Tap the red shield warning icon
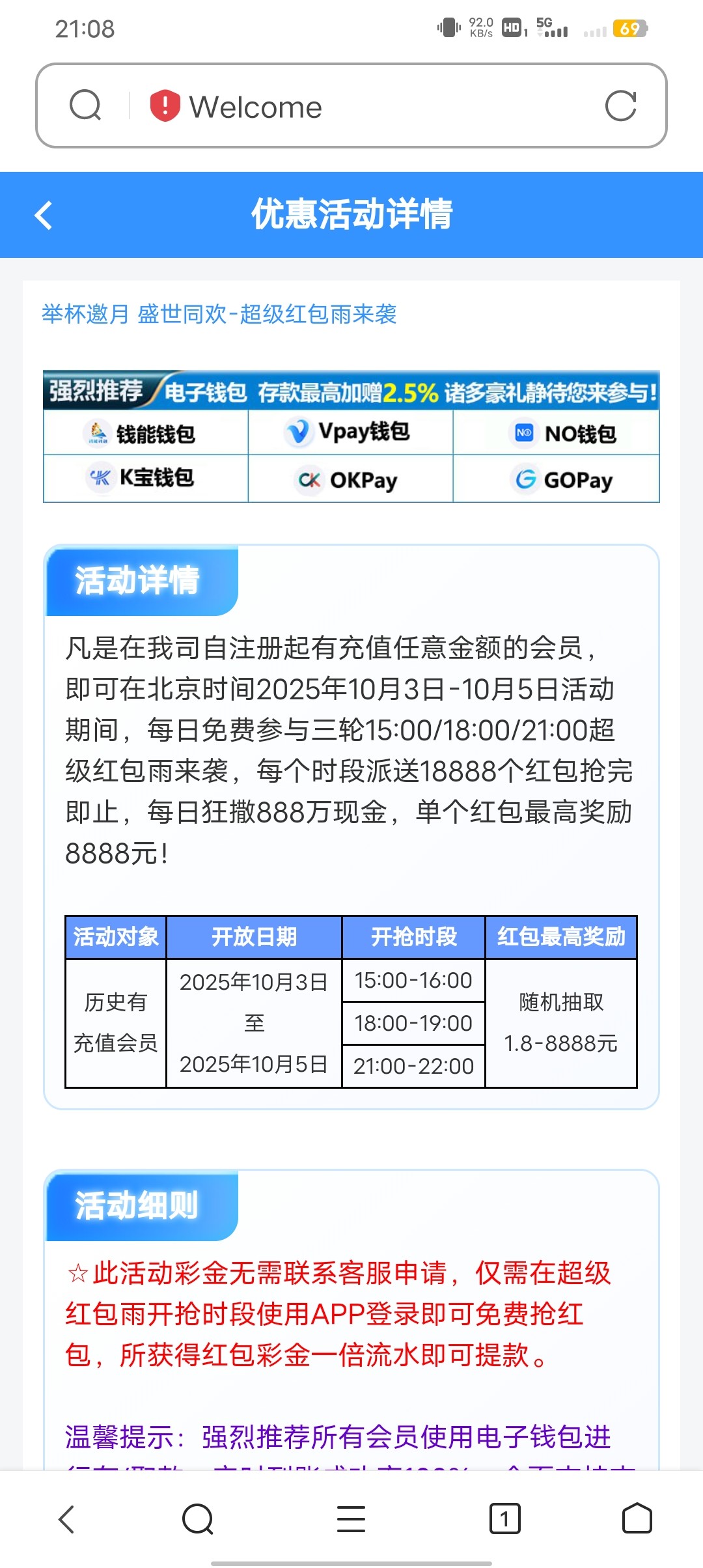 [163, 105]
